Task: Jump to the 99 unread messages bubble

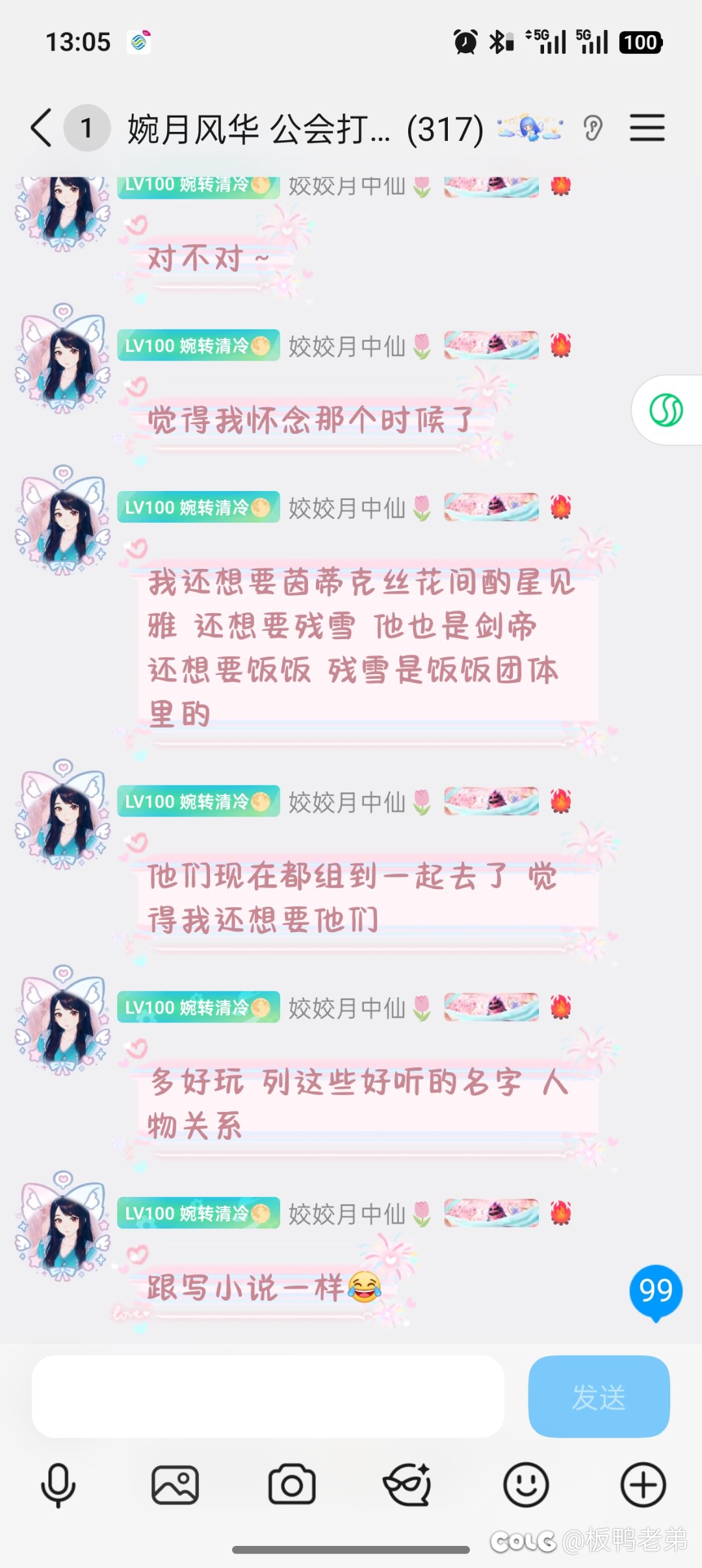Action: [655, 1291]
